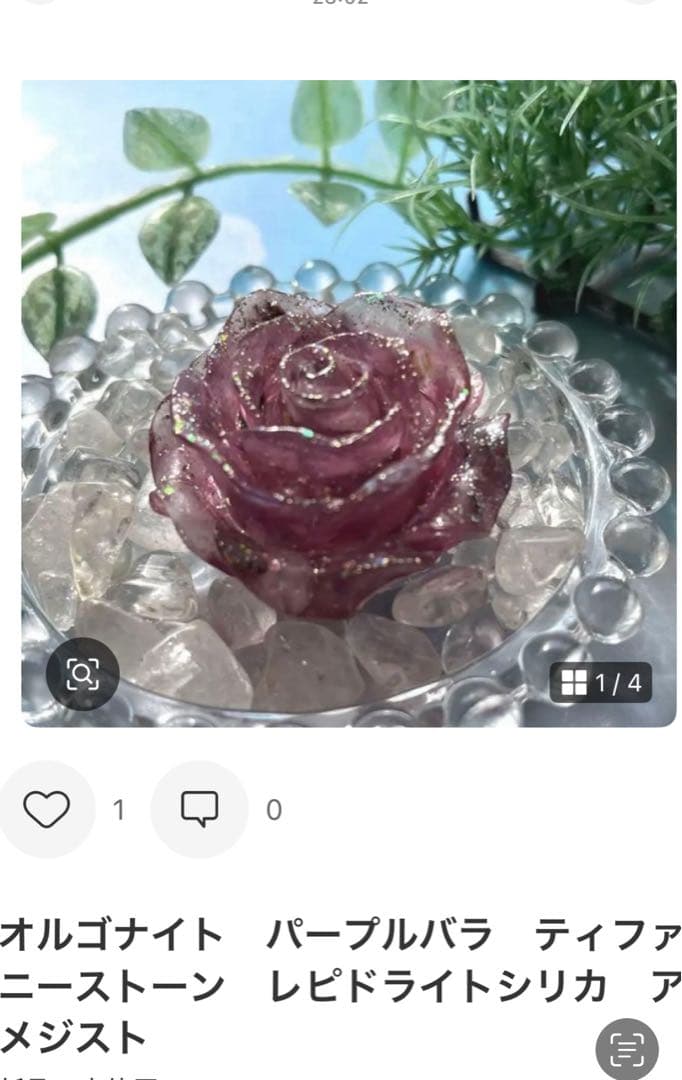Viewport: 682px width, 1080px height.
Task: Tap the scan icon beside the title
Action: click(627, 1049)
